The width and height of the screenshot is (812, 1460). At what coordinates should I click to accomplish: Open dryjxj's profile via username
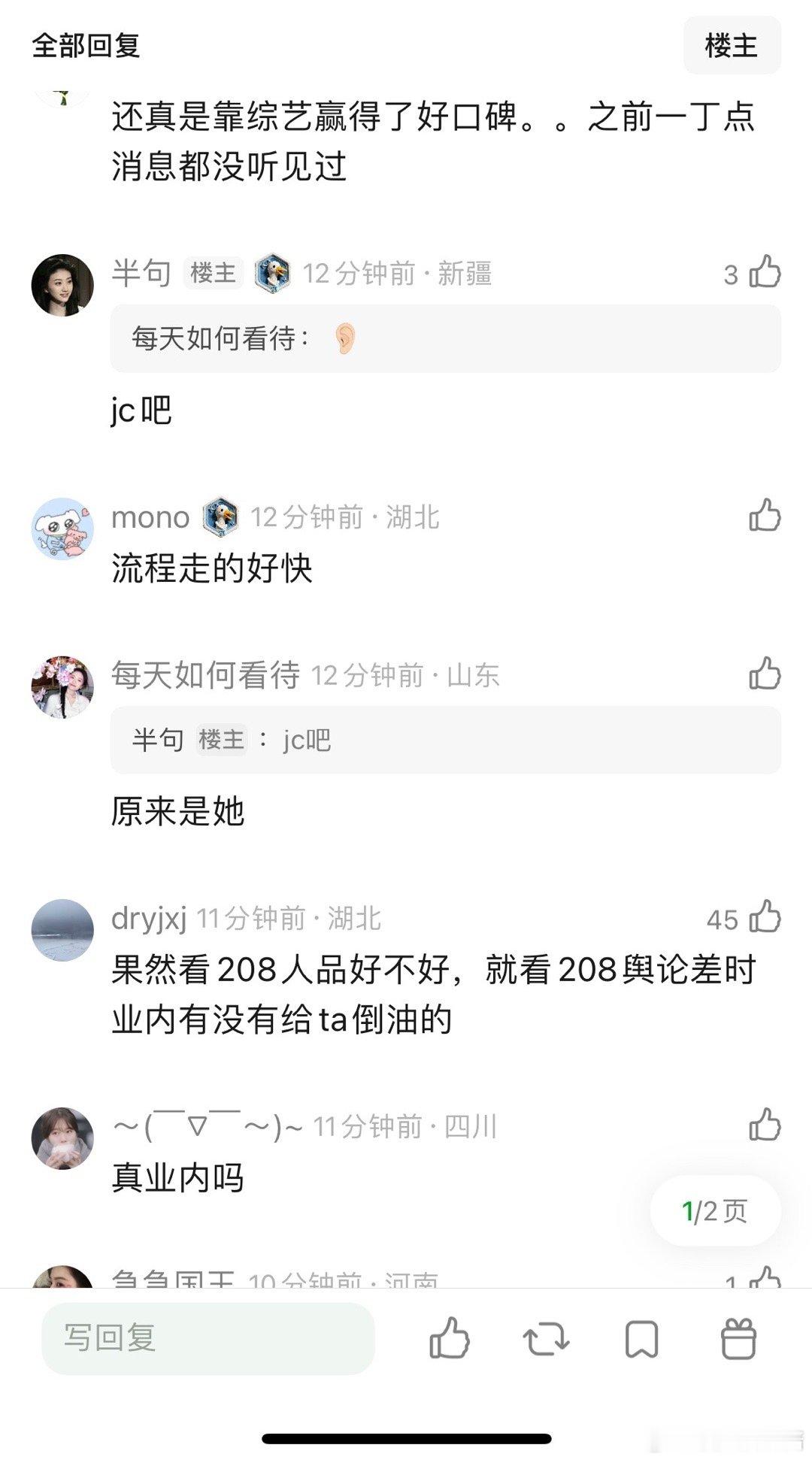click(150, 917)
